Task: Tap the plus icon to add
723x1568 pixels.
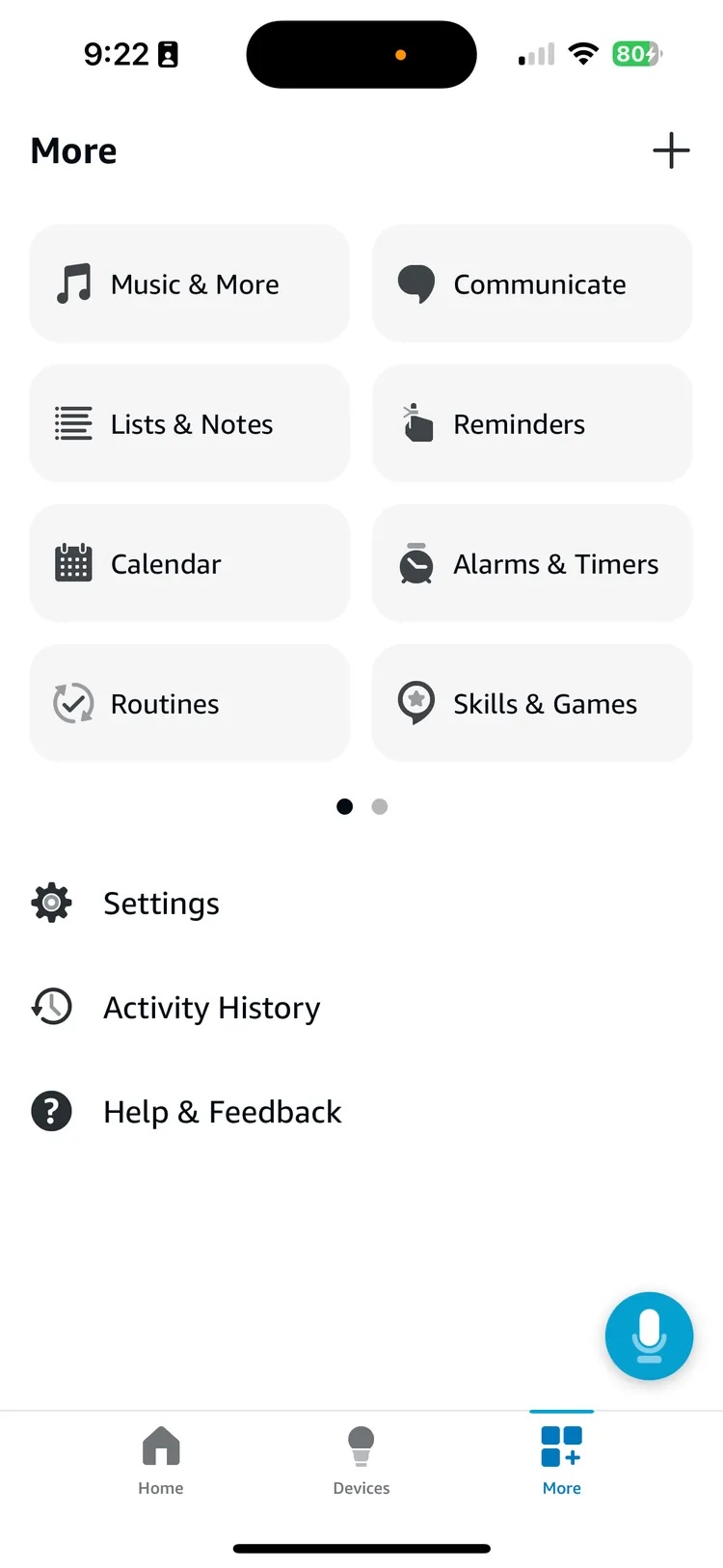Action: (671, 151)
